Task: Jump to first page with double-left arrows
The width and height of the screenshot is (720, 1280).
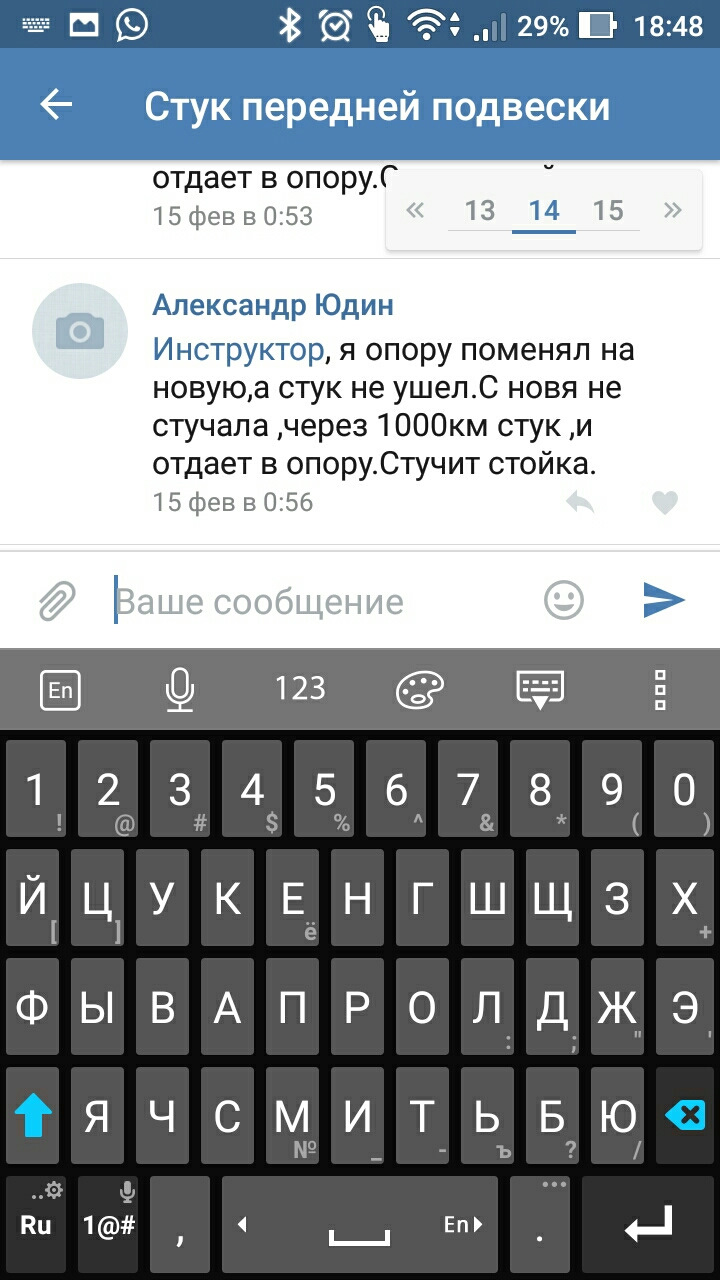Action: pyautogui.click(x=415, y=210)
